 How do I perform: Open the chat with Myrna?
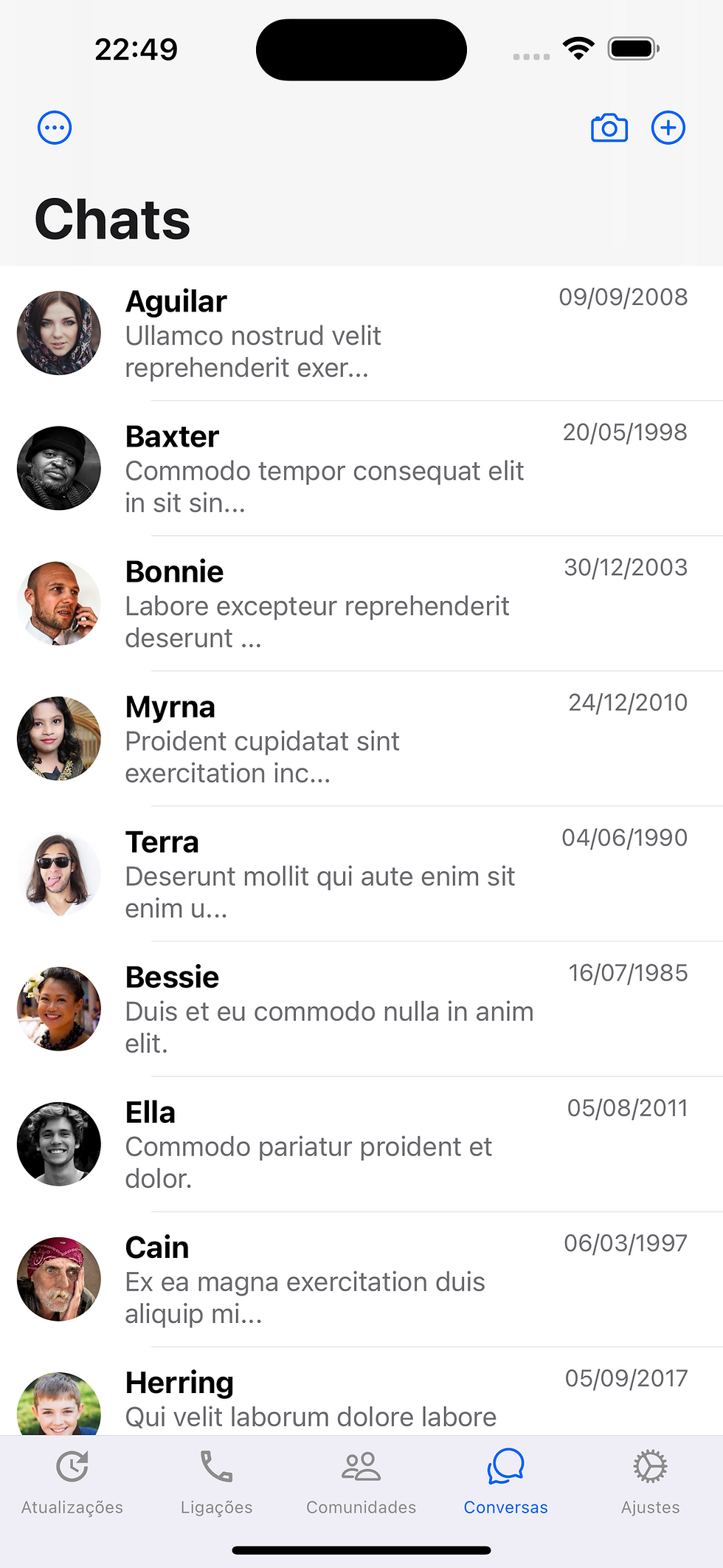(361, 739)
